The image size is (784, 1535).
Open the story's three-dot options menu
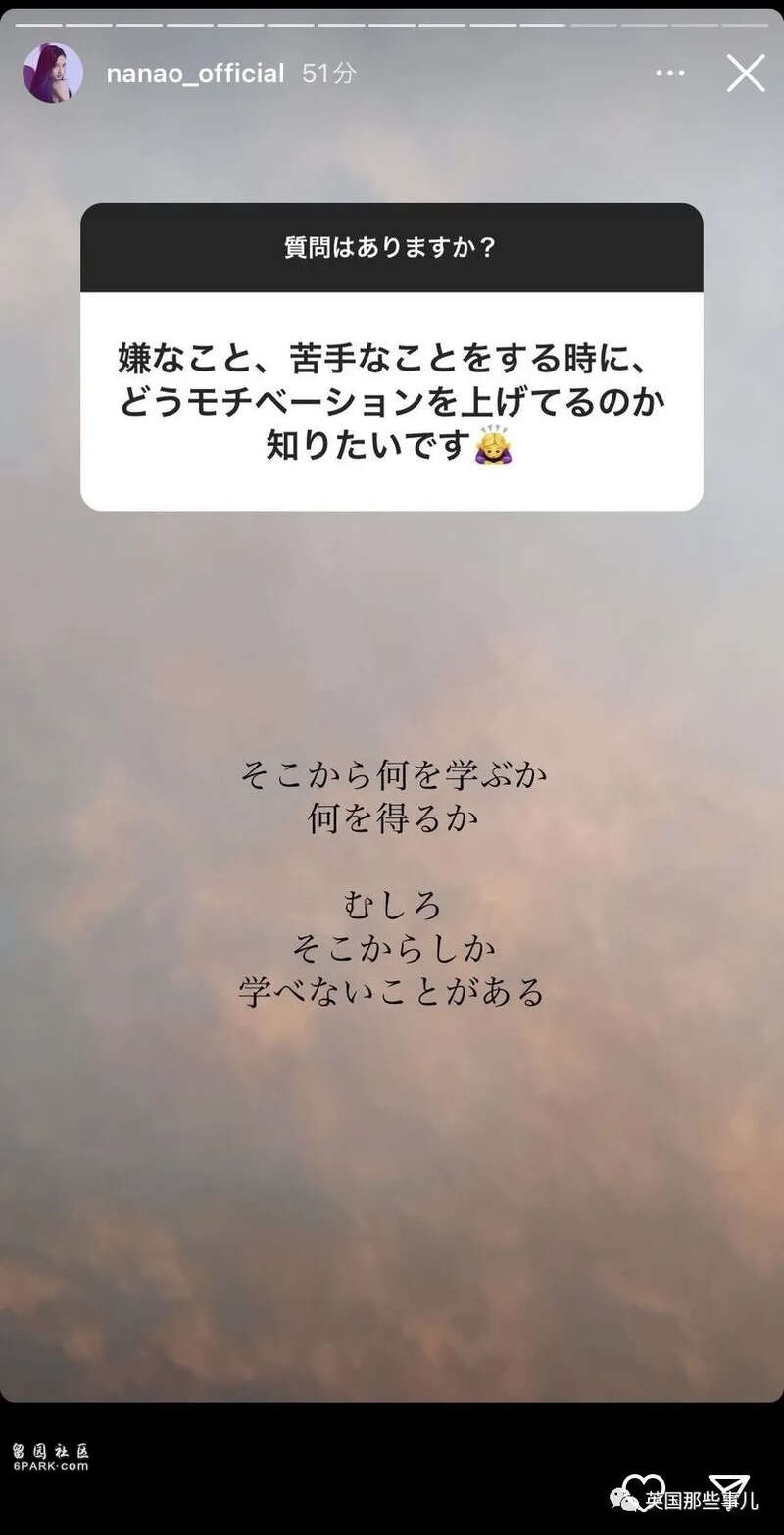point(670,74)
